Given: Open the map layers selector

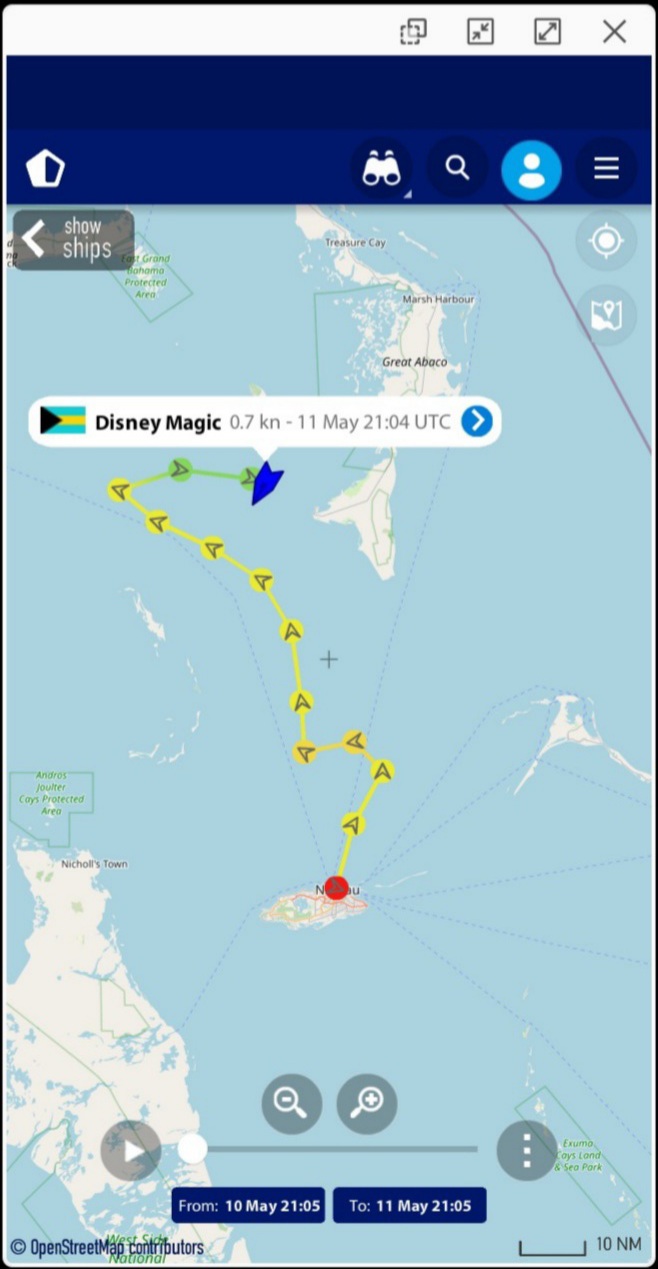Looking at the screenshot, I should click(606, 316).
